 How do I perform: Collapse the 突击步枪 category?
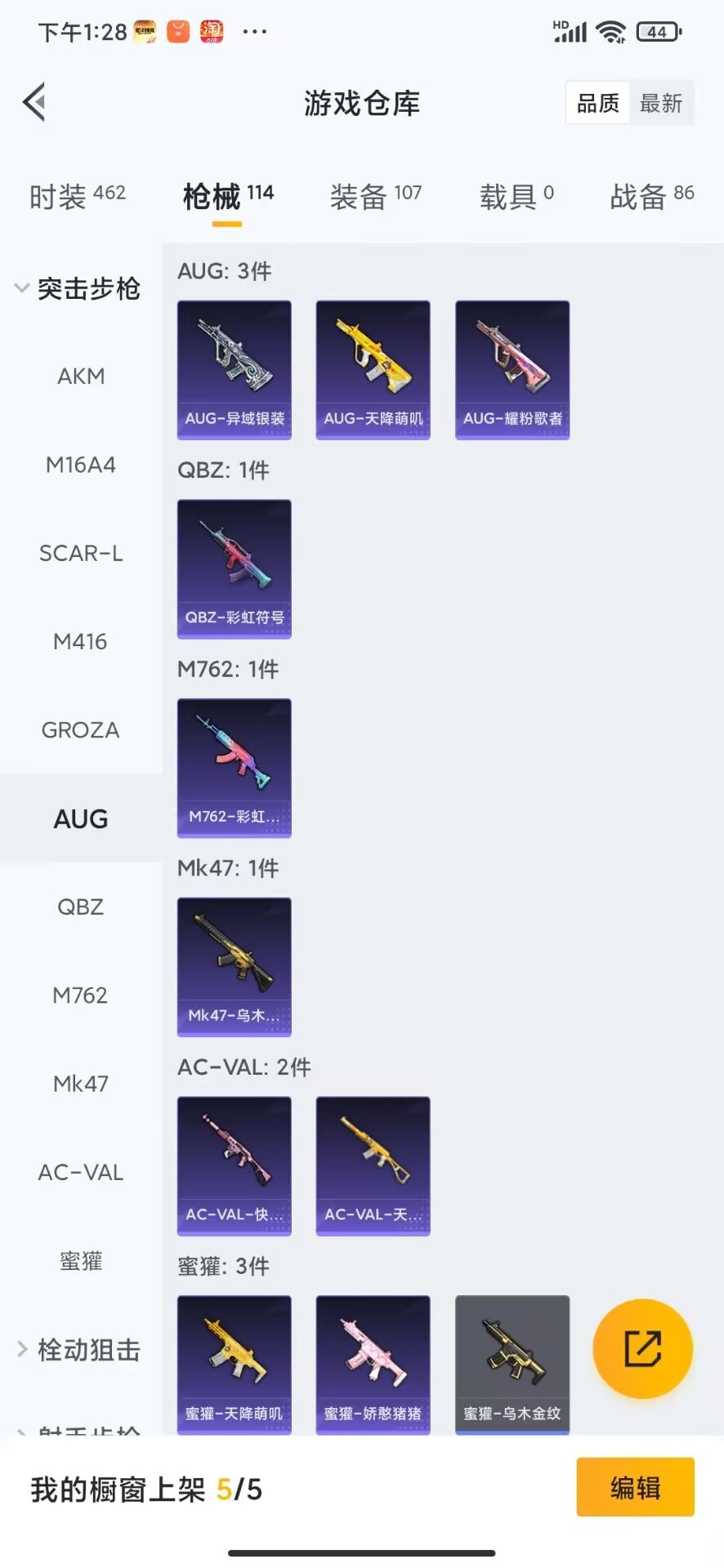click(x=78, y=288)
